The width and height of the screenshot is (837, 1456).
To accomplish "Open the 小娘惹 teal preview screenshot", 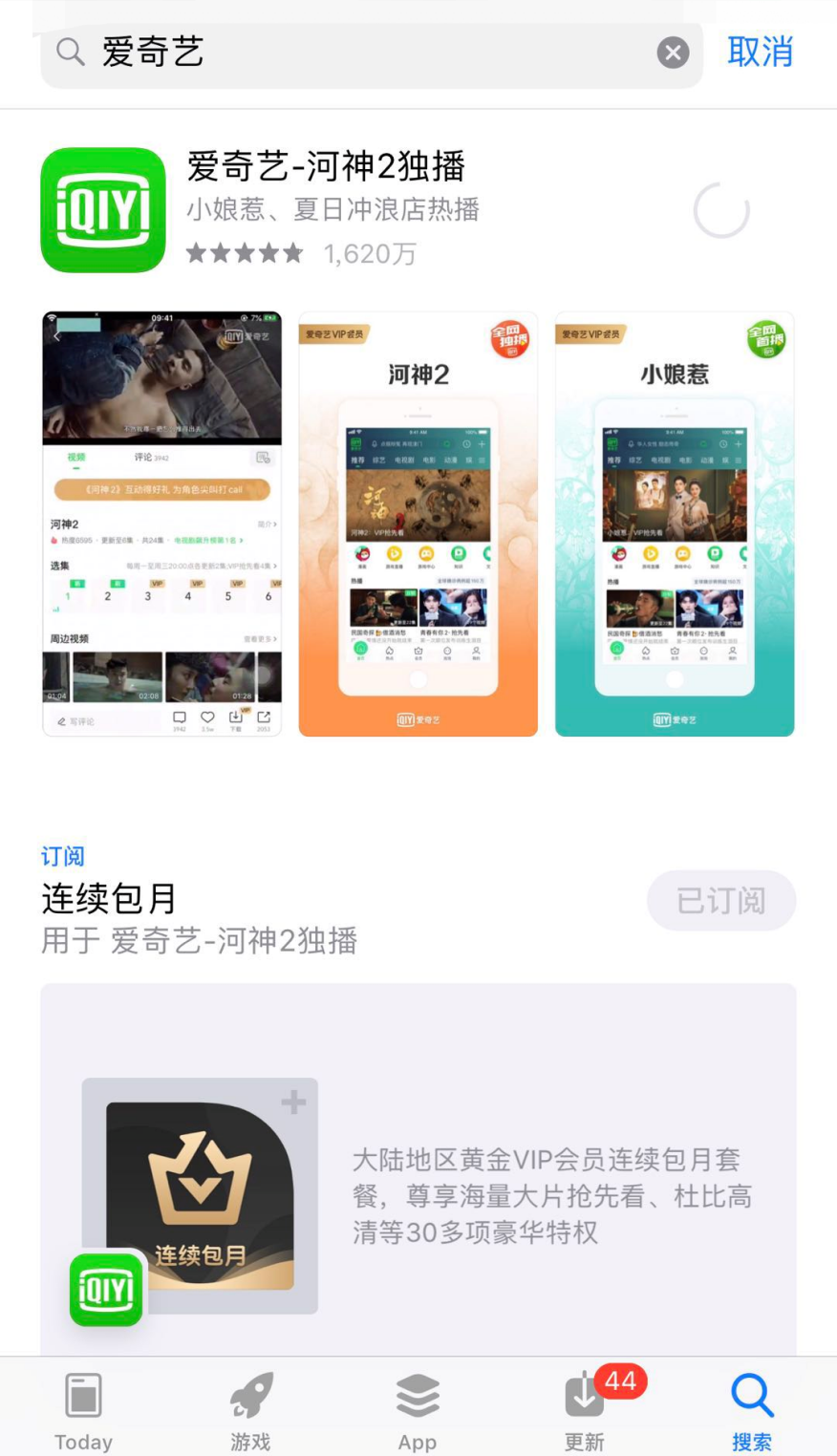I will 675,524.
